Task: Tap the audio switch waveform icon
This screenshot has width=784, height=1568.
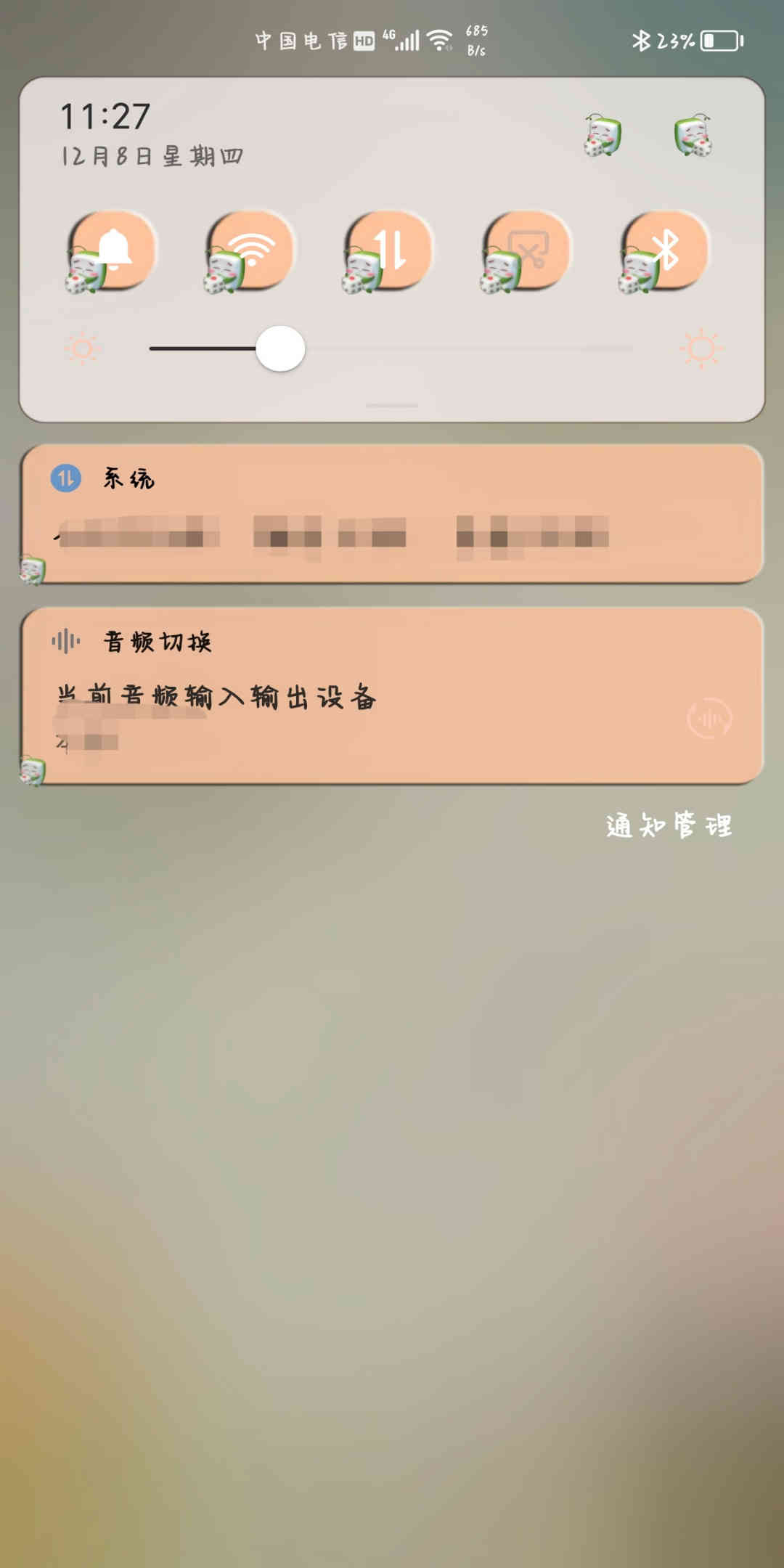Action: click(x=709, y=718)
